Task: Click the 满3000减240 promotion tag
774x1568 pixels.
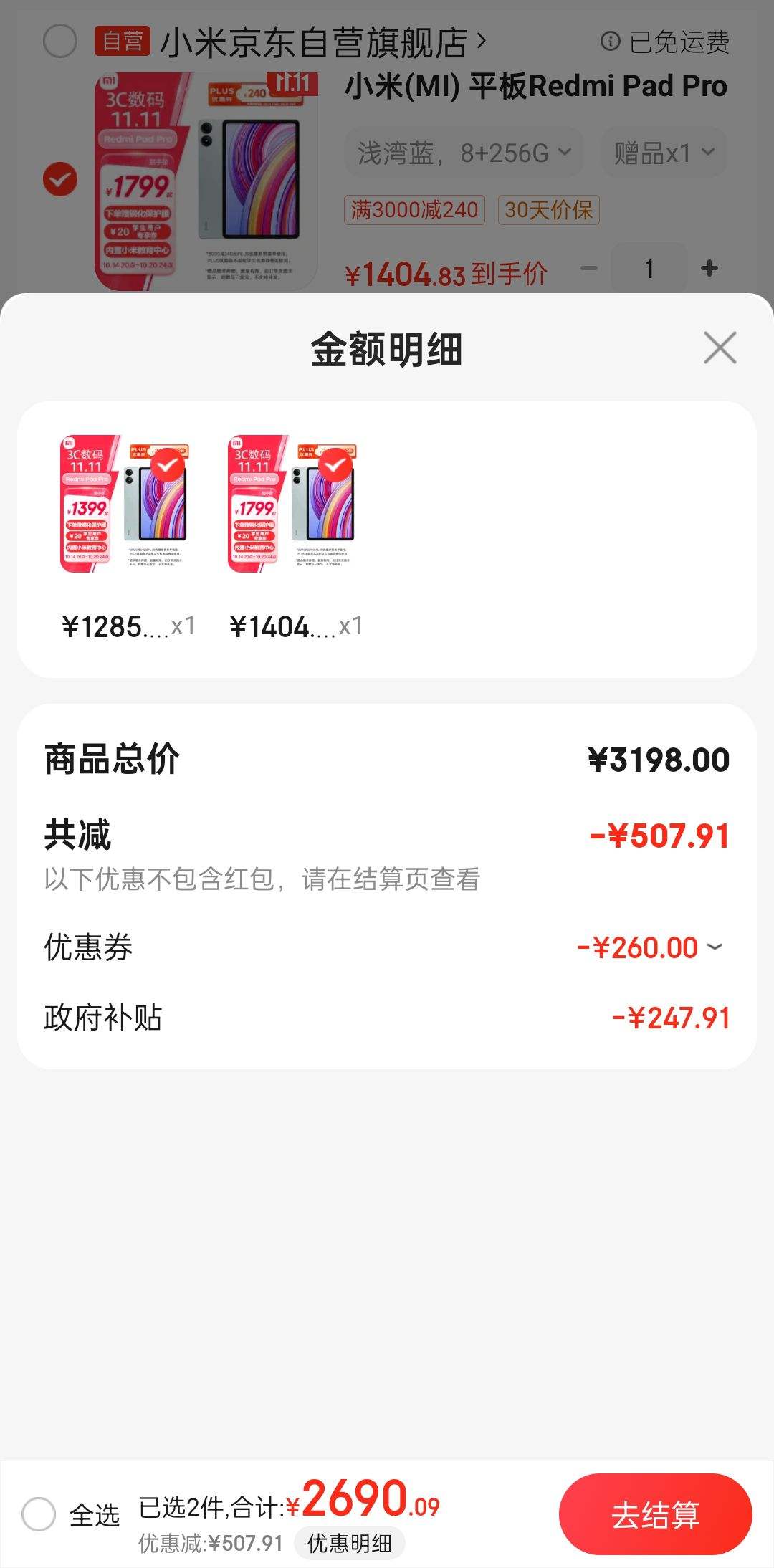Action: (416, 210)
